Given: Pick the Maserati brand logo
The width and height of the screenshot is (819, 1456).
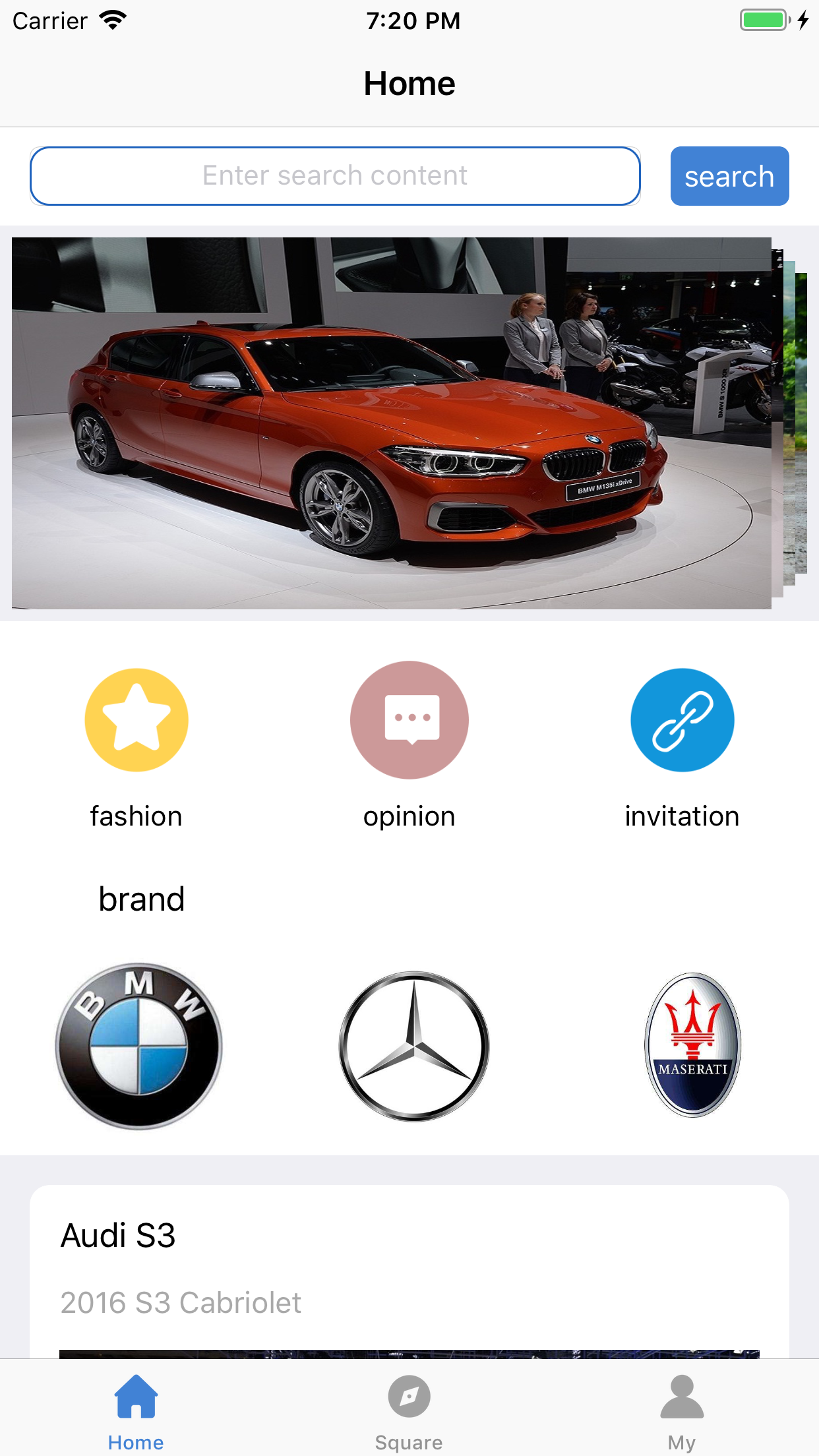Looking at the screenshot, I should point(692,1045).
